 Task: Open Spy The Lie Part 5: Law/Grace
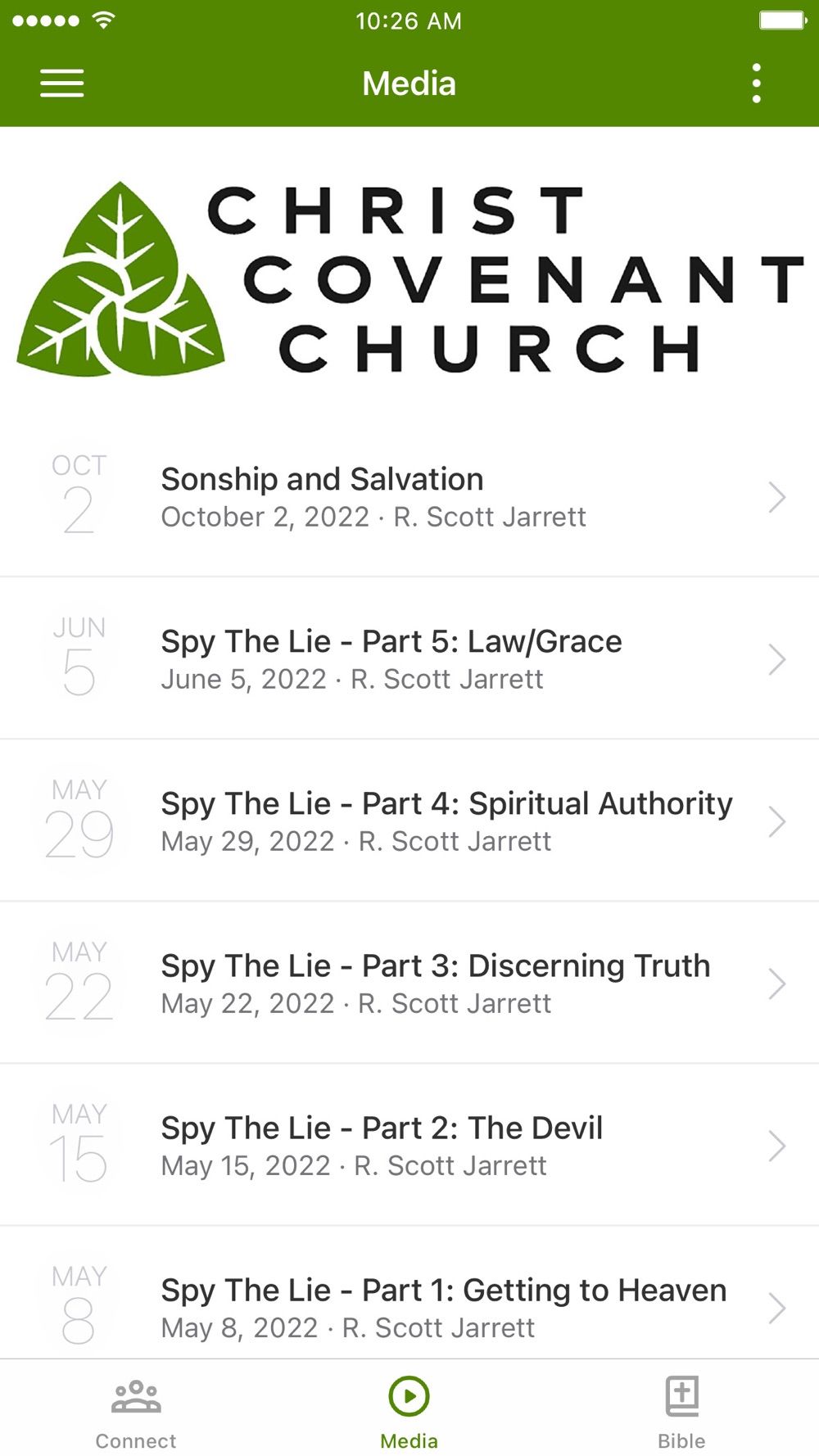409,658
